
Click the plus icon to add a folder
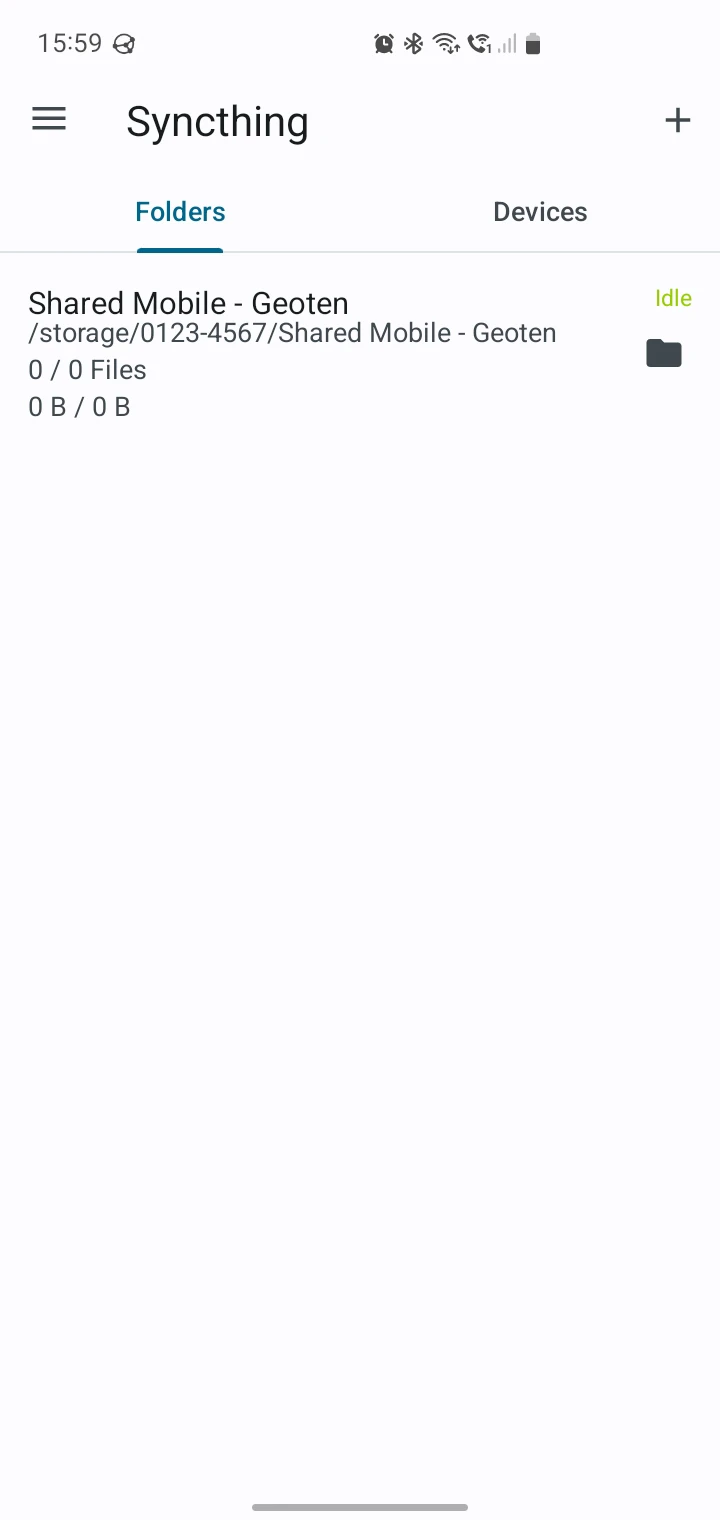pos(677,119)
